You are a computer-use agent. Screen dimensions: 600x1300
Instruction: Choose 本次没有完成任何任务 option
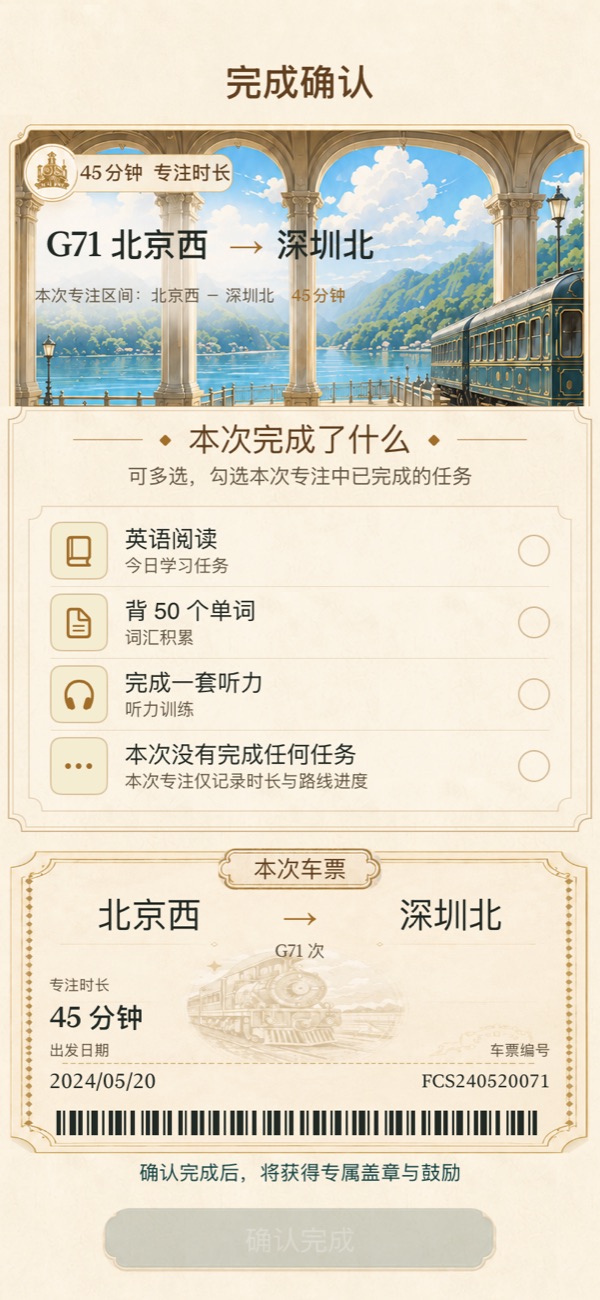pos(533,766)
